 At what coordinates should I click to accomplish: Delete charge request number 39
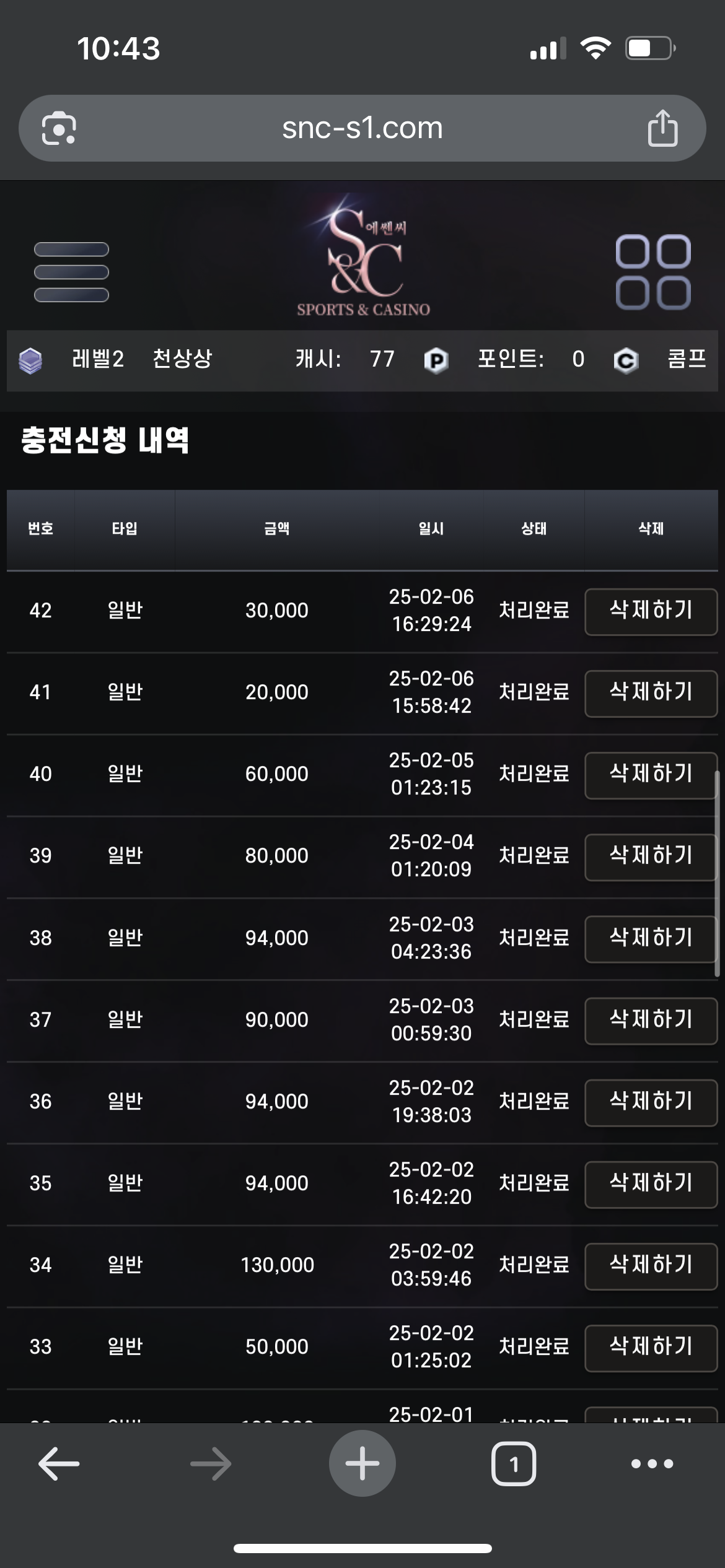pos(651,856)
